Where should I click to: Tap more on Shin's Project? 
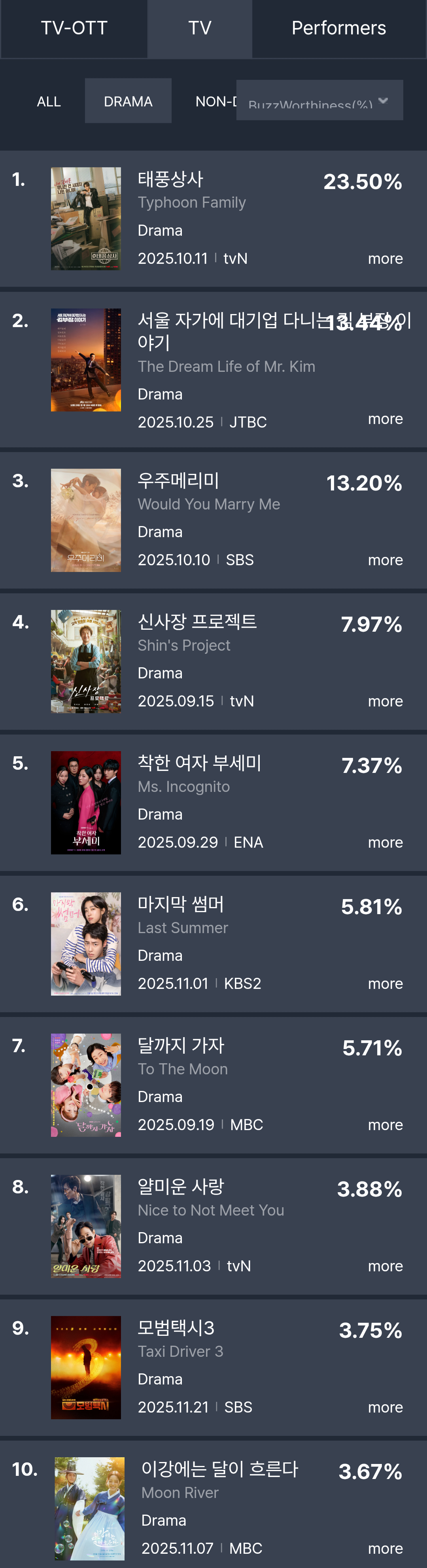point(385,701)
